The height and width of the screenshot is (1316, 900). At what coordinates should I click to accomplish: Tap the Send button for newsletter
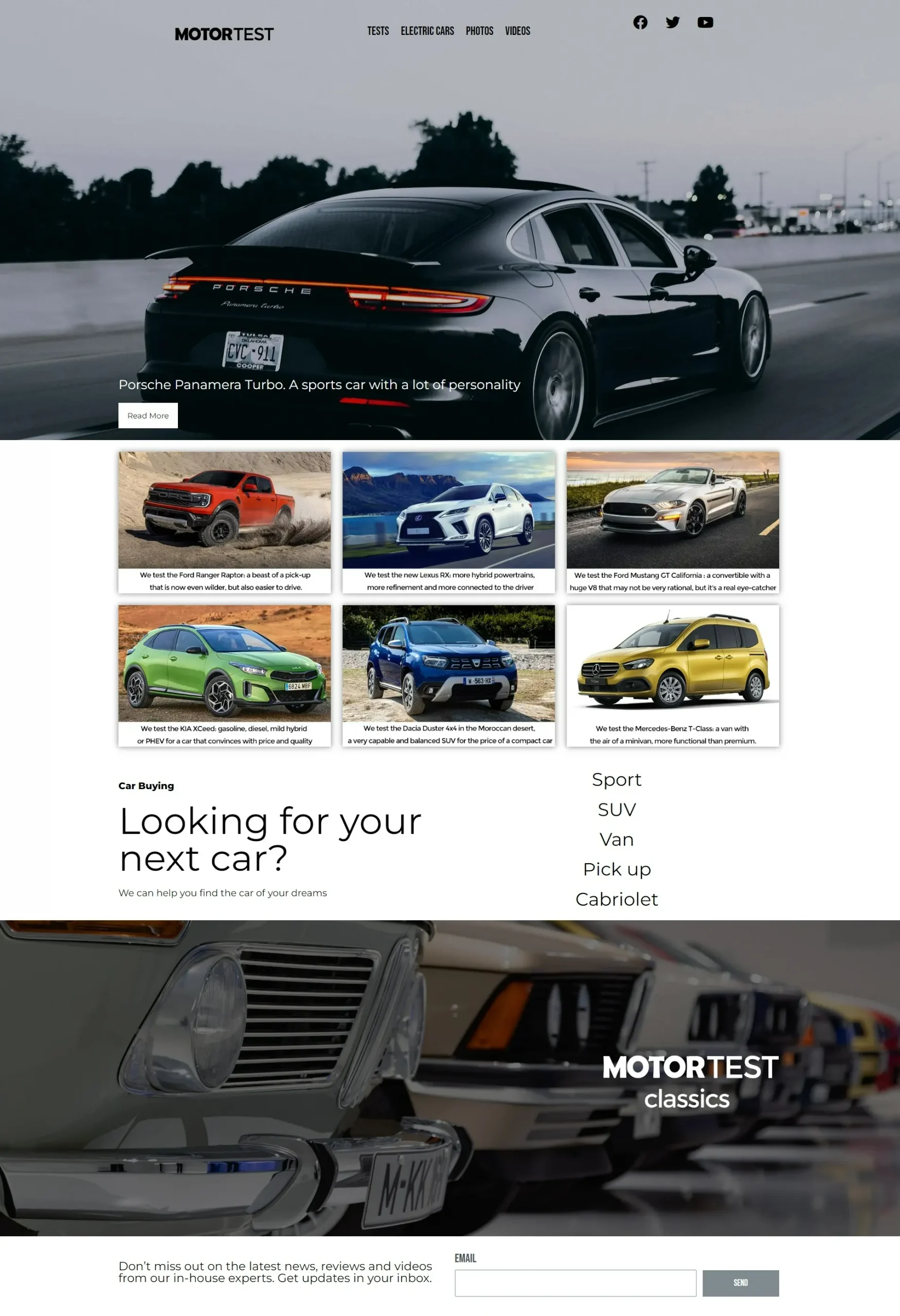[x=740, y=1283]
